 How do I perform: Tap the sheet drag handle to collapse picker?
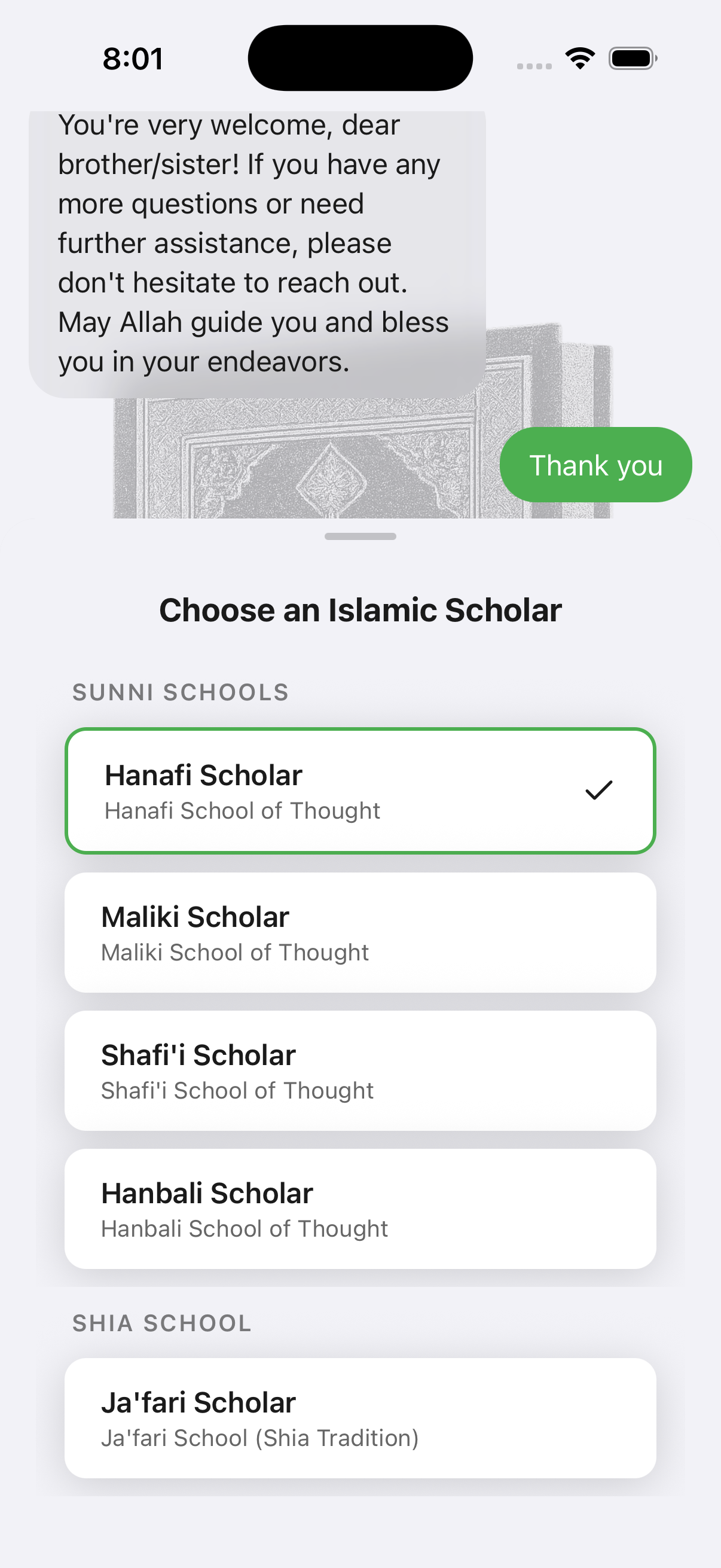[x=360, y=537]
